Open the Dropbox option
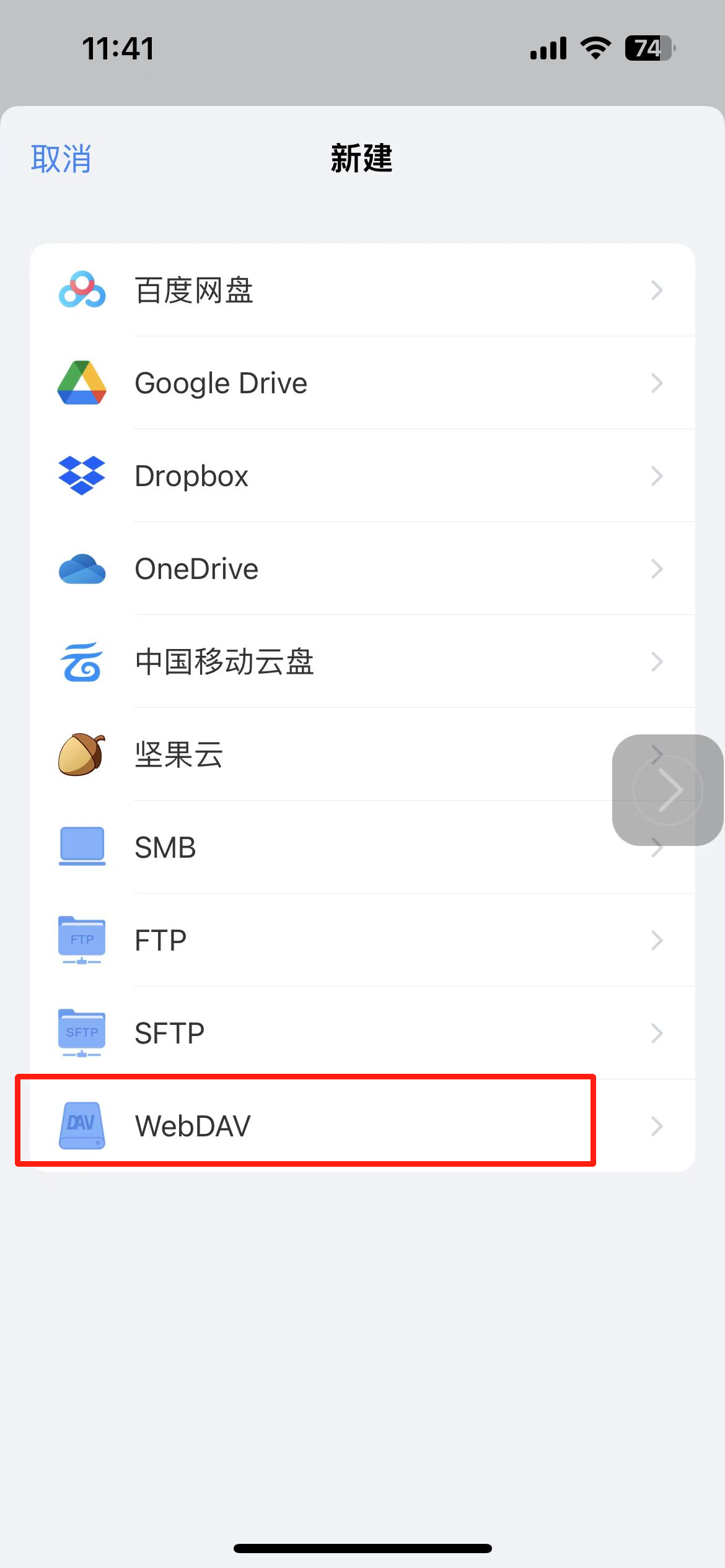Image resolution: width=725 pixels, height=1568 pixels. coord(362,476)
